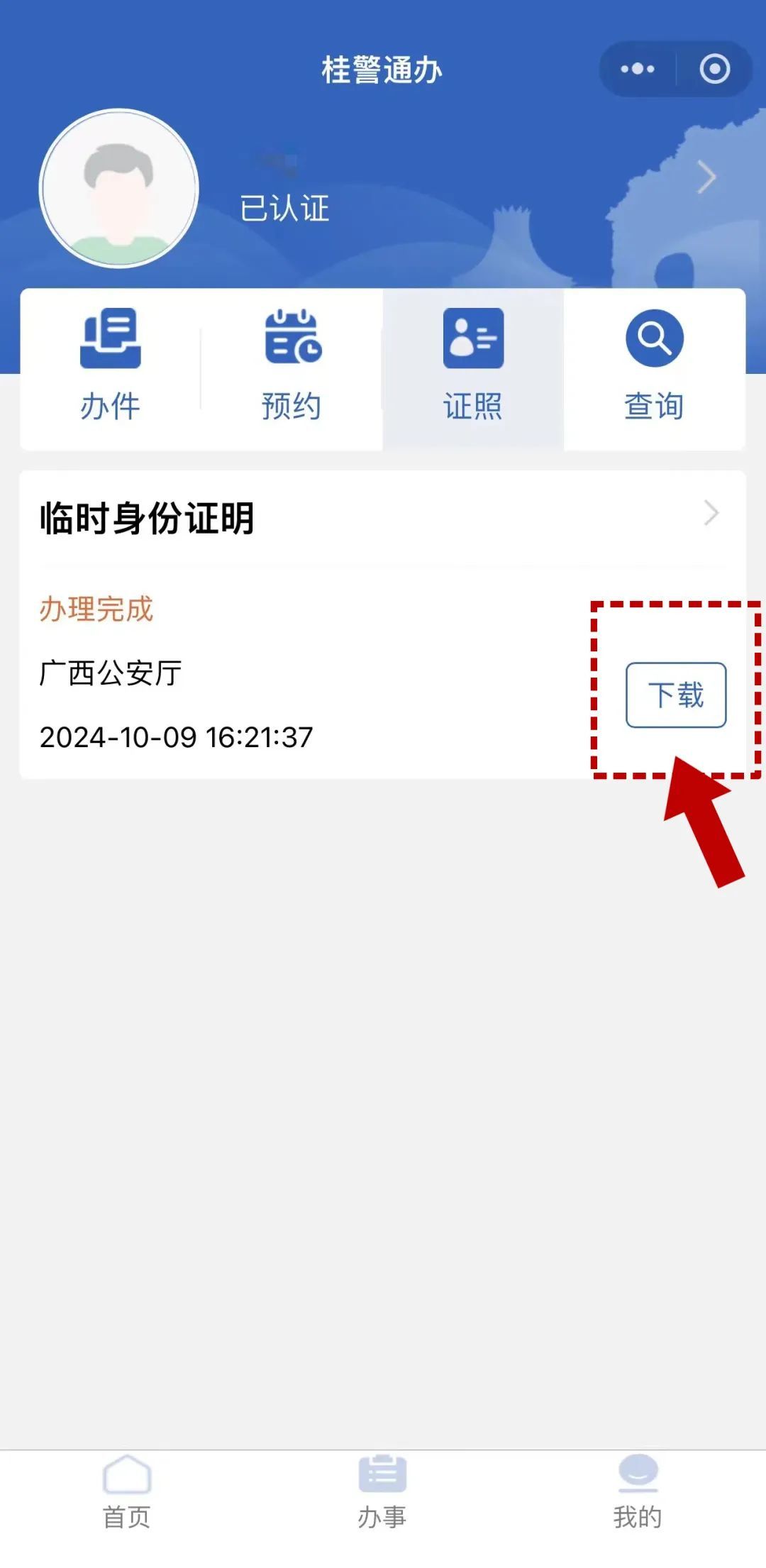Image resolution: width=766 pixels, height=1568 pixels.
Task: Switch to the 预约 section
Action: 292,368
